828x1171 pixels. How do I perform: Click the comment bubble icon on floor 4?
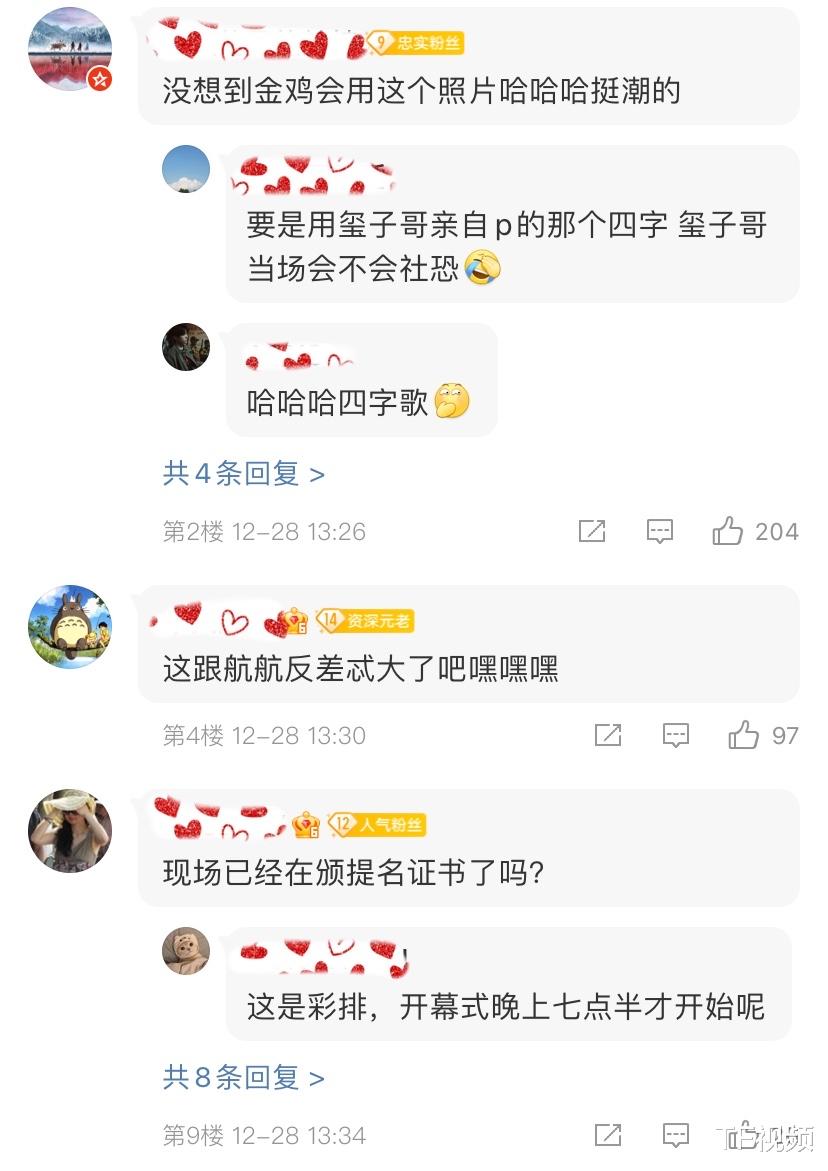point(676,735)
